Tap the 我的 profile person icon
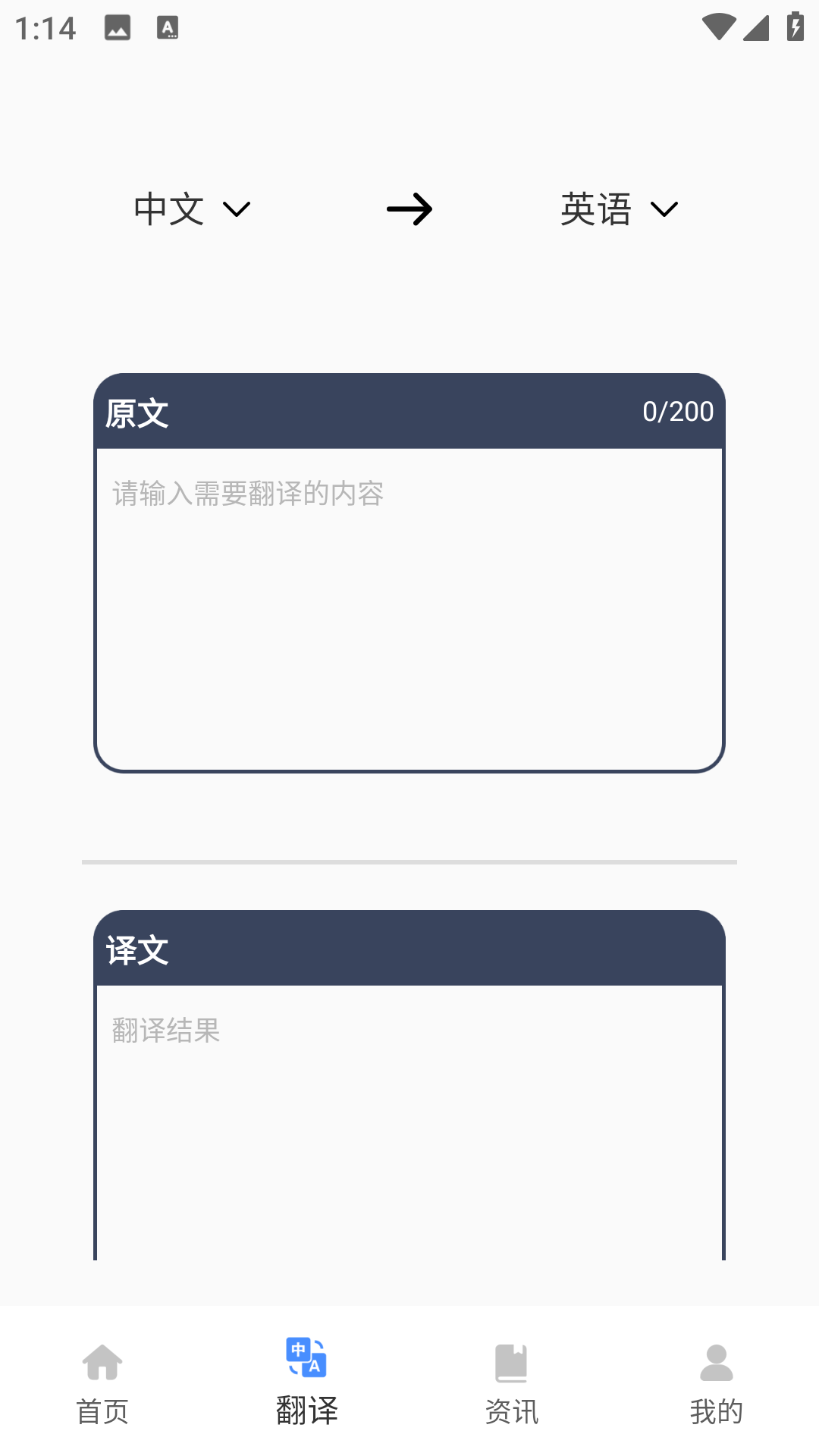This screenshot has width=819, height=1456. (714, 1360)
